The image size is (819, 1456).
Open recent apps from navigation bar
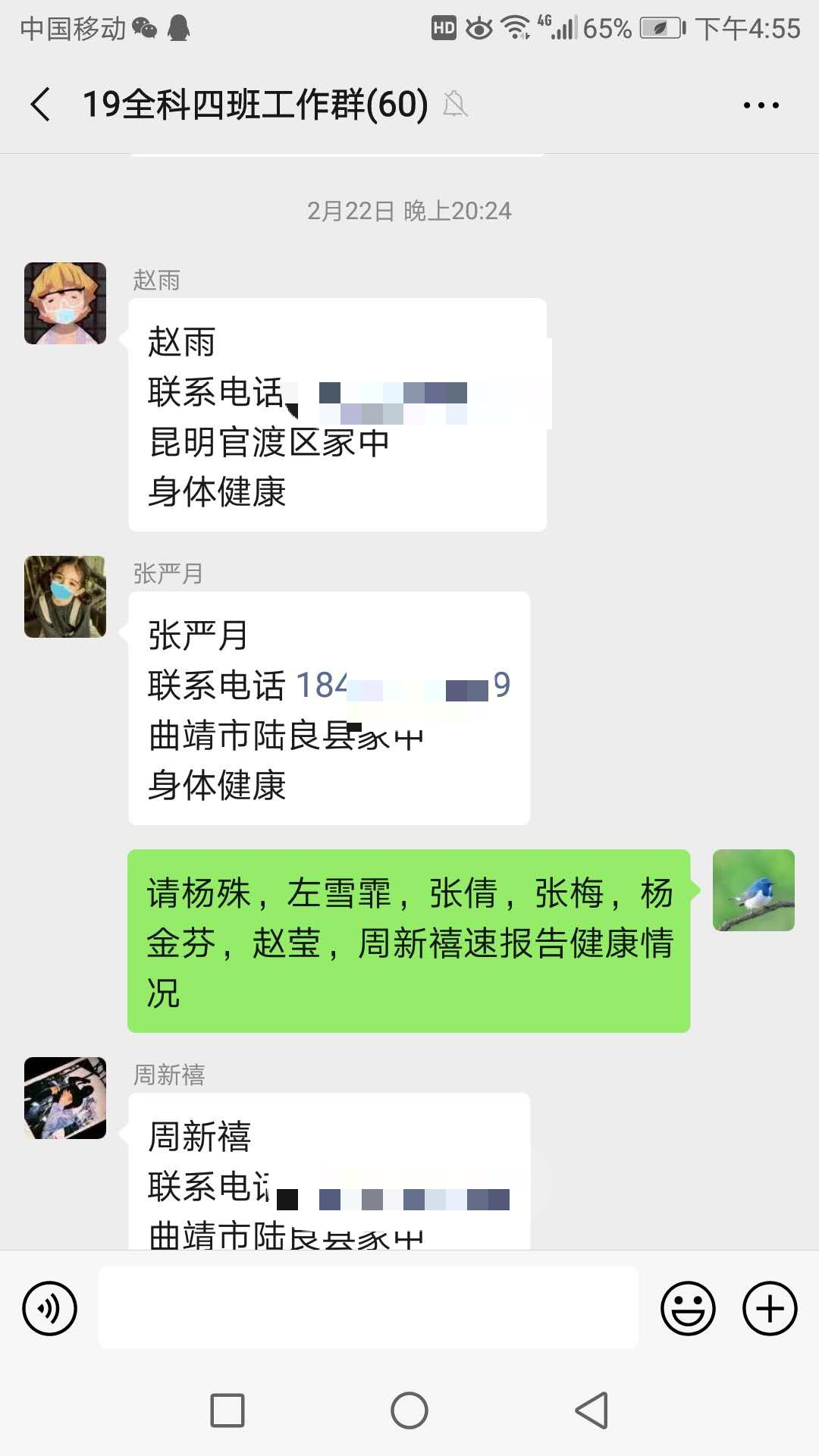(x=227, y=1410)
